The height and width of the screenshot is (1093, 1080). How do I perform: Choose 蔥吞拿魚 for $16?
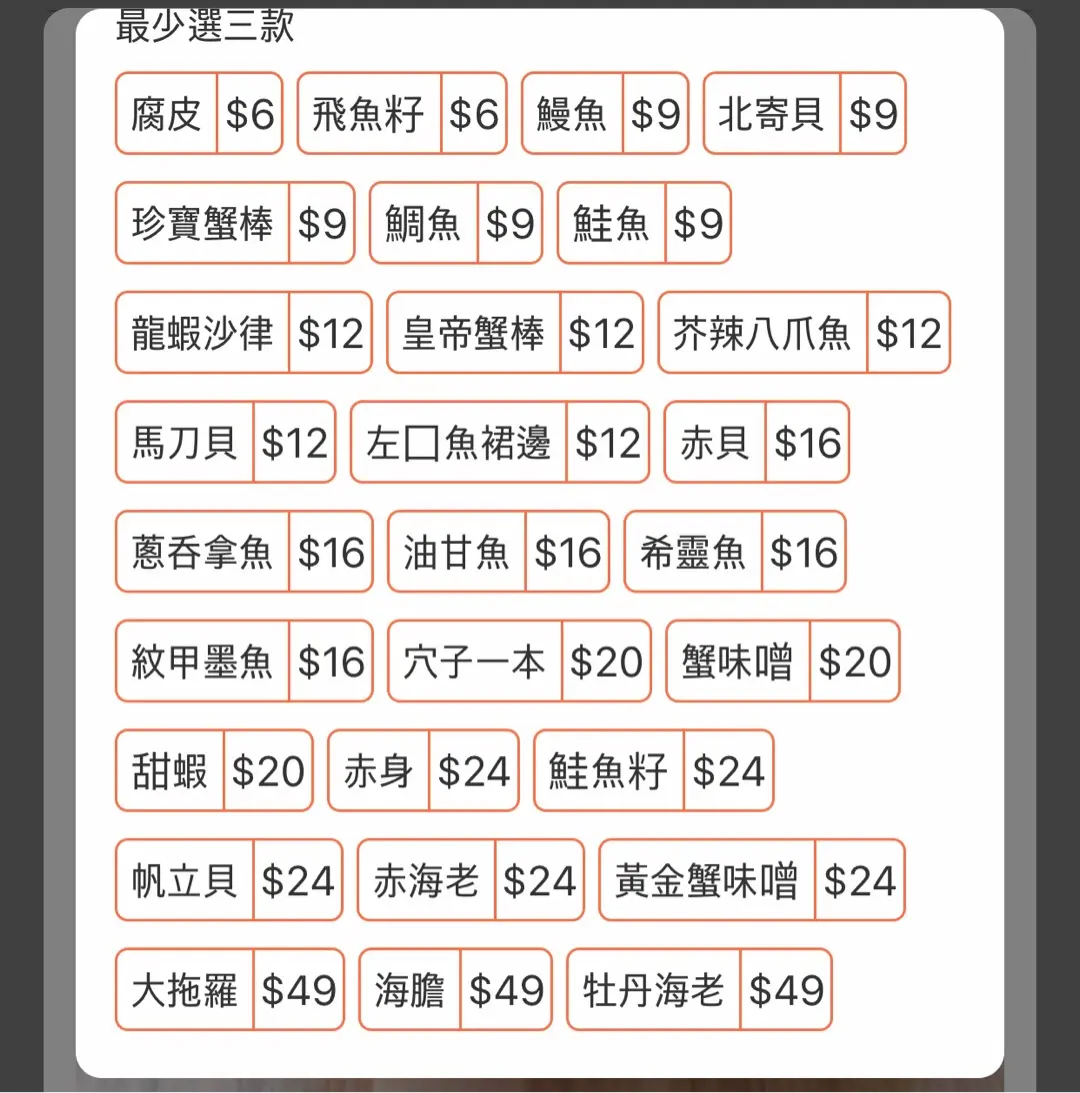(243, 552)
